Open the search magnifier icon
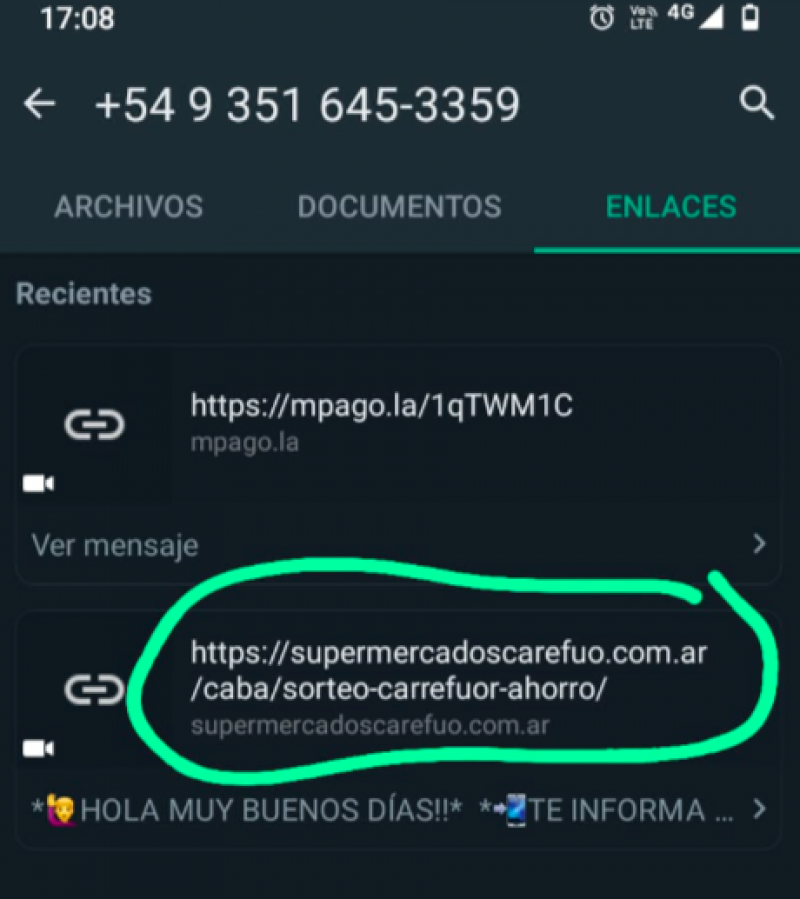 (x=757, y=103)
